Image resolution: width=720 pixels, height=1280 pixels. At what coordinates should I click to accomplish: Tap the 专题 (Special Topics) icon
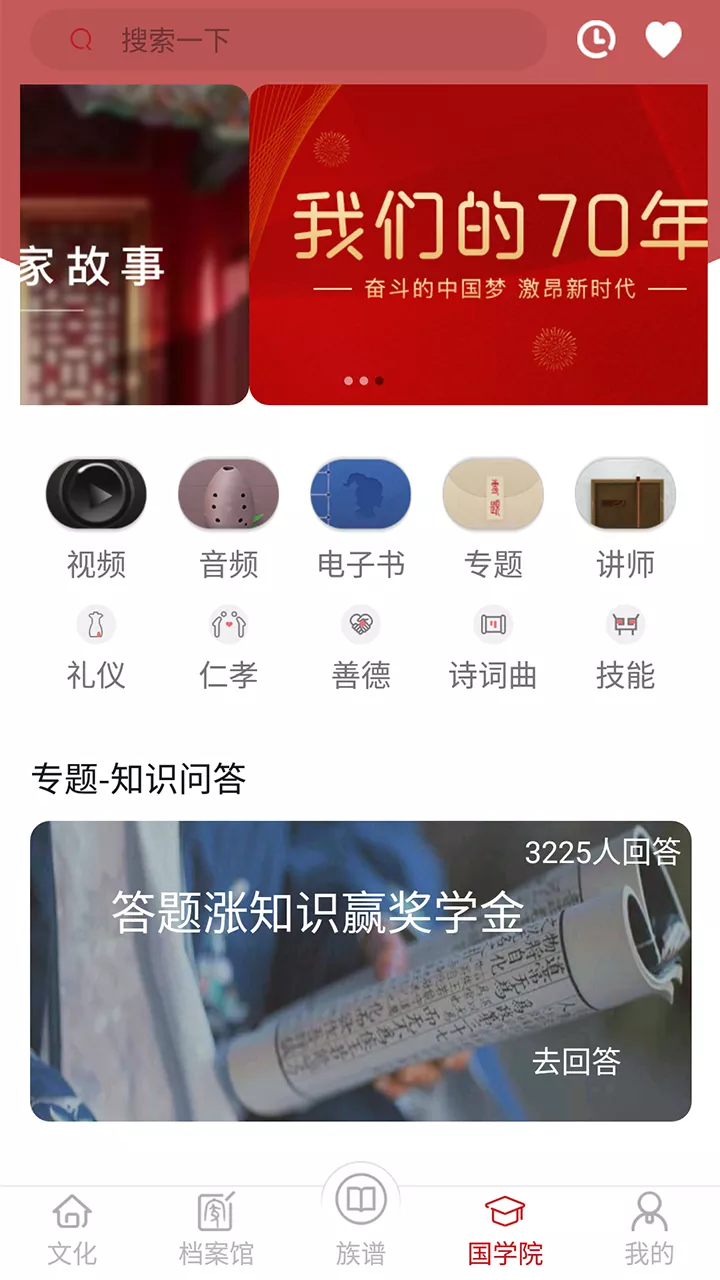click(493, 494)
